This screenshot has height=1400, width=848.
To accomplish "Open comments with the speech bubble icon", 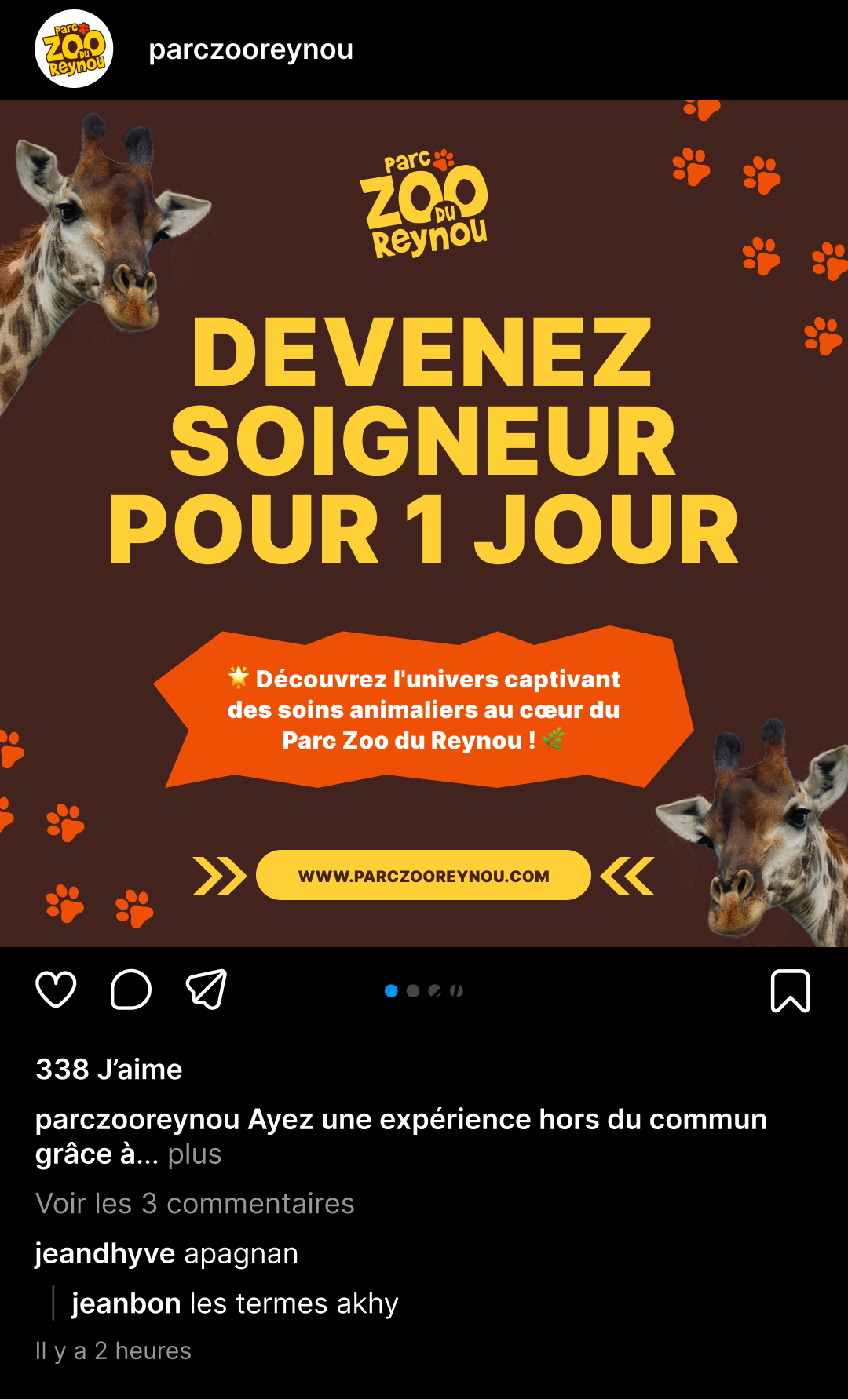I will [131, 990].
